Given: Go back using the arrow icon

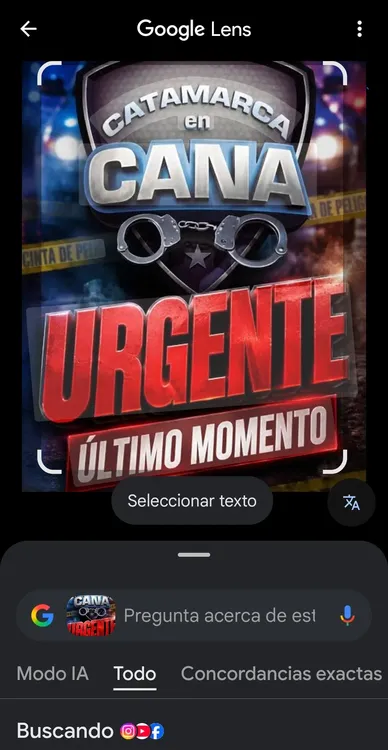Looking at the screenshot, I should point(28,29).
